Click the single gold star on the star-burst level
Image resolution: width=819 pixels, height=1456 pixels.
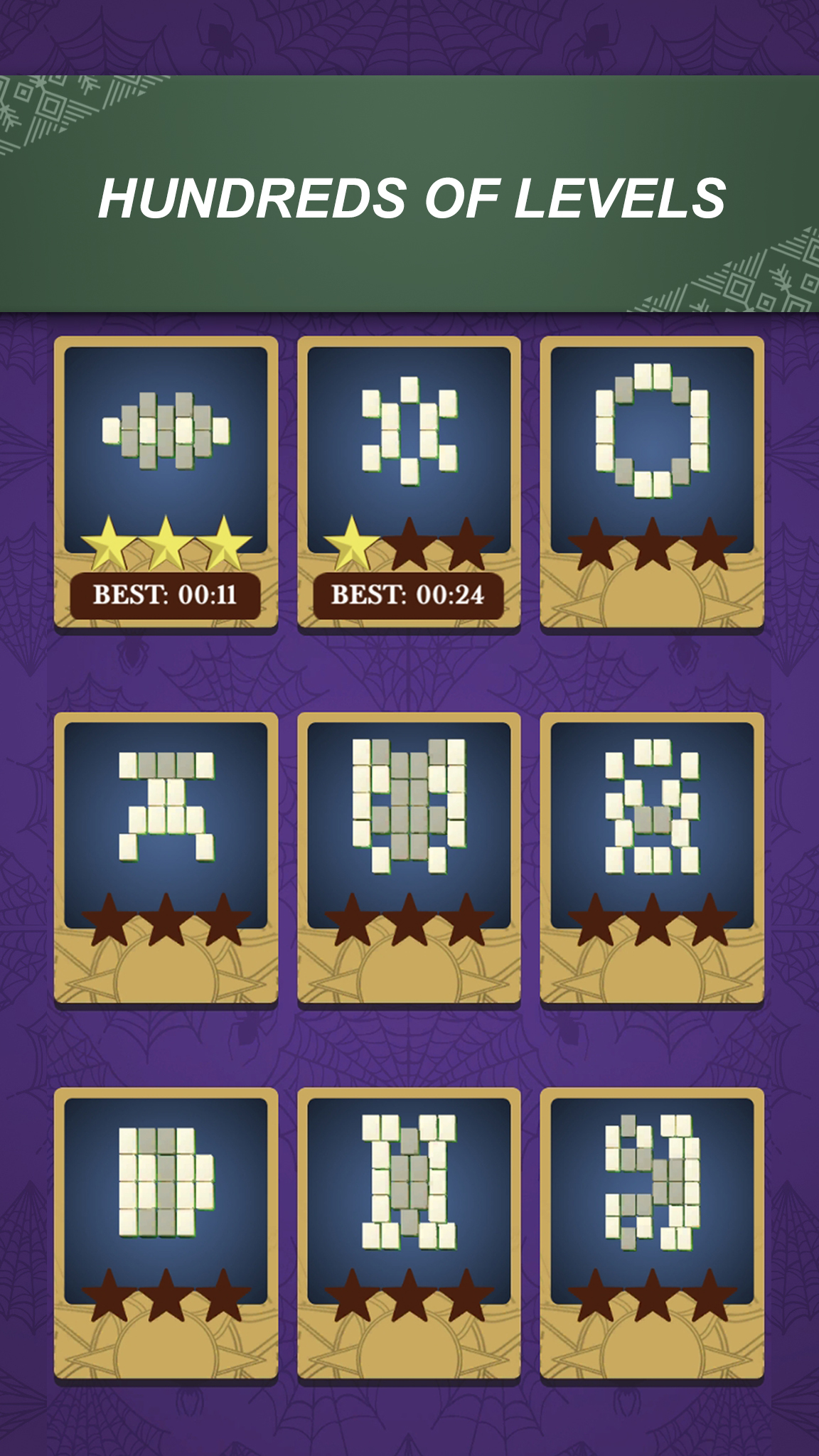353,544
